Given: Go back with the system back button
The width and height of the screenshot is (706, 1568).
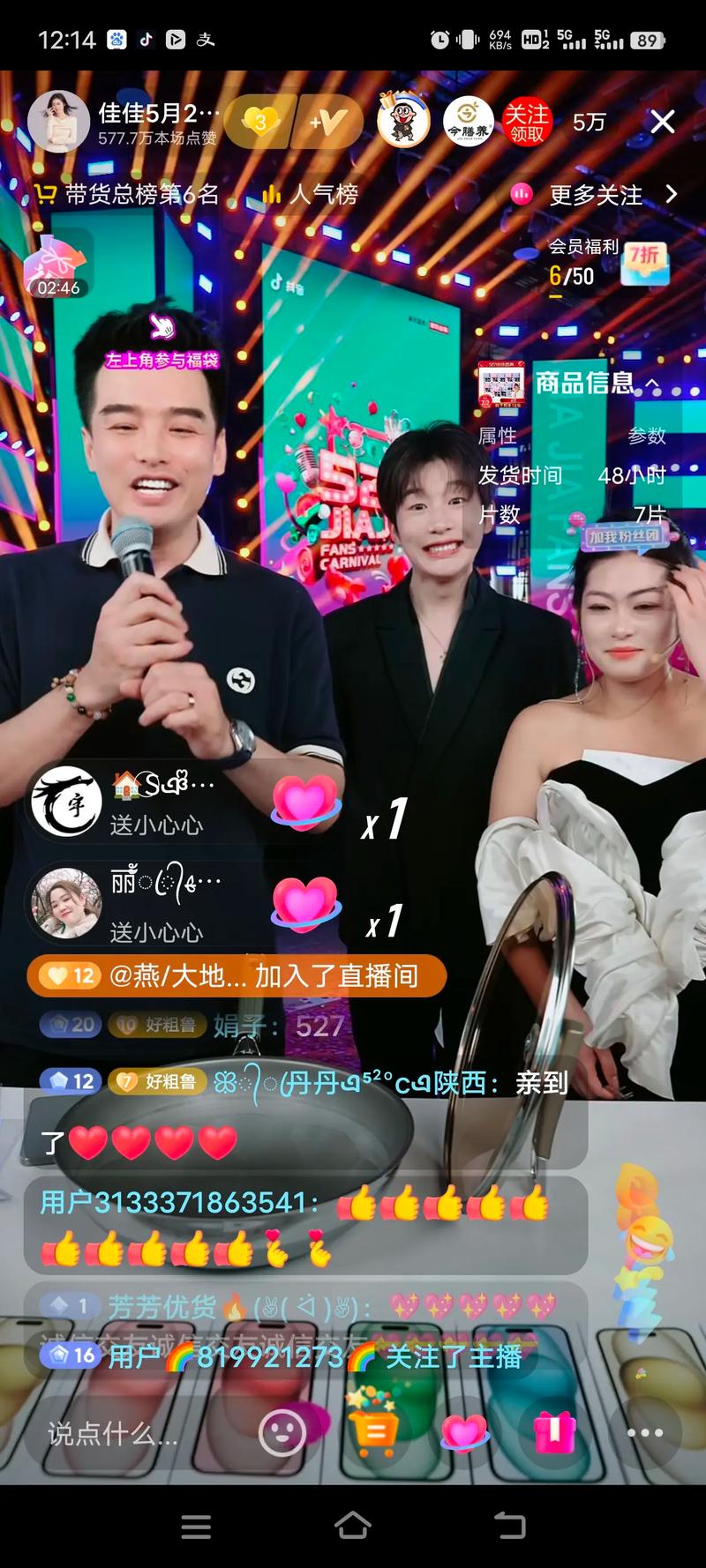Looking at the screenshot, I should click(x=509, y=1526).
